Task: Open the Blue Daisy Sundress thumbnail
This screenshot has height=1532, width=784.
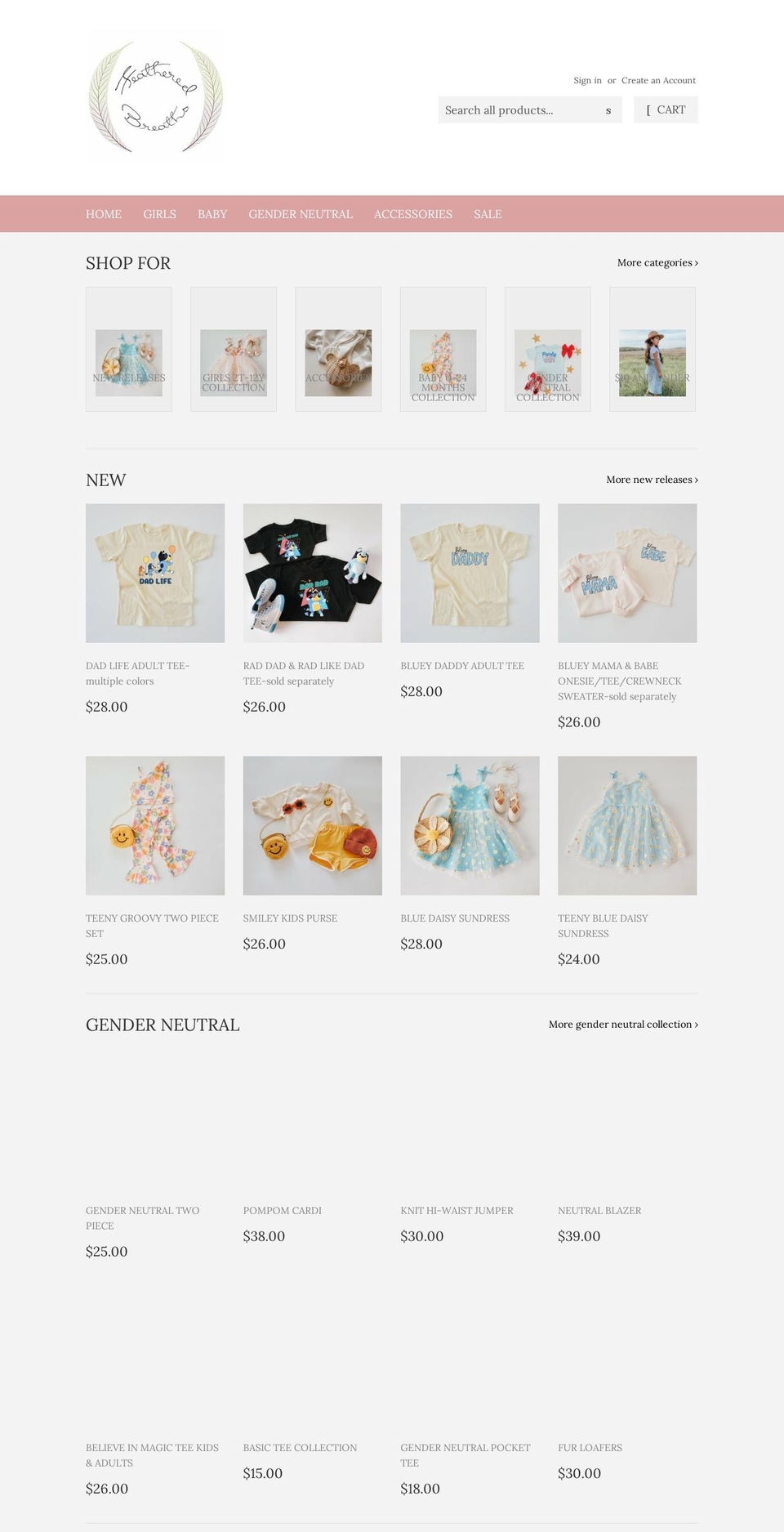Action: tap(469, 824)
